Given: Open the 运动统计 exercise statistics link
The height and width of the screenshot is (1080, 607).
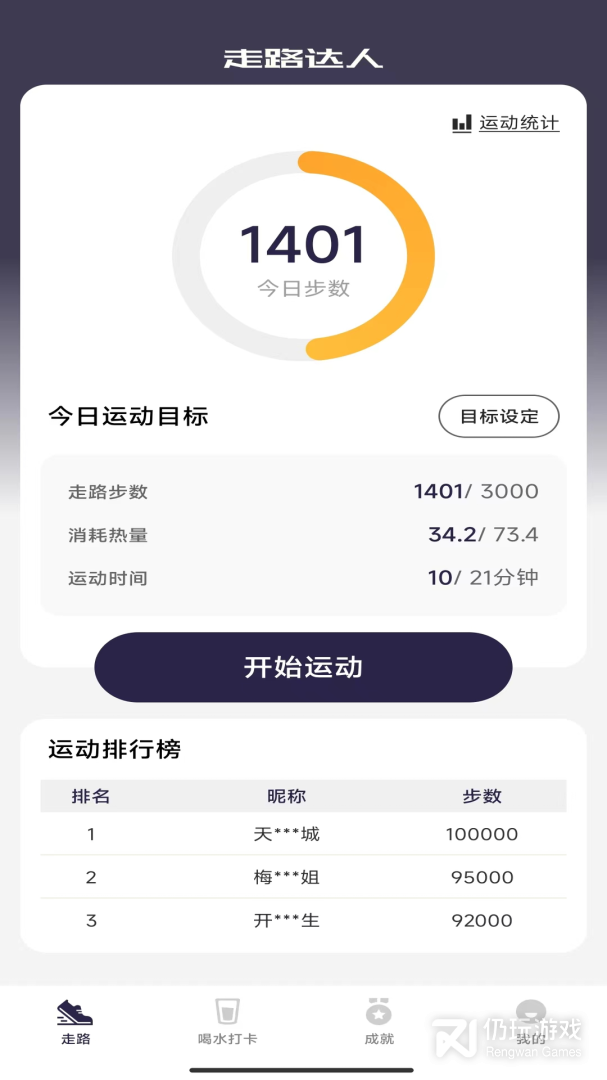Looking at the screenshot, I should [506, 123].
